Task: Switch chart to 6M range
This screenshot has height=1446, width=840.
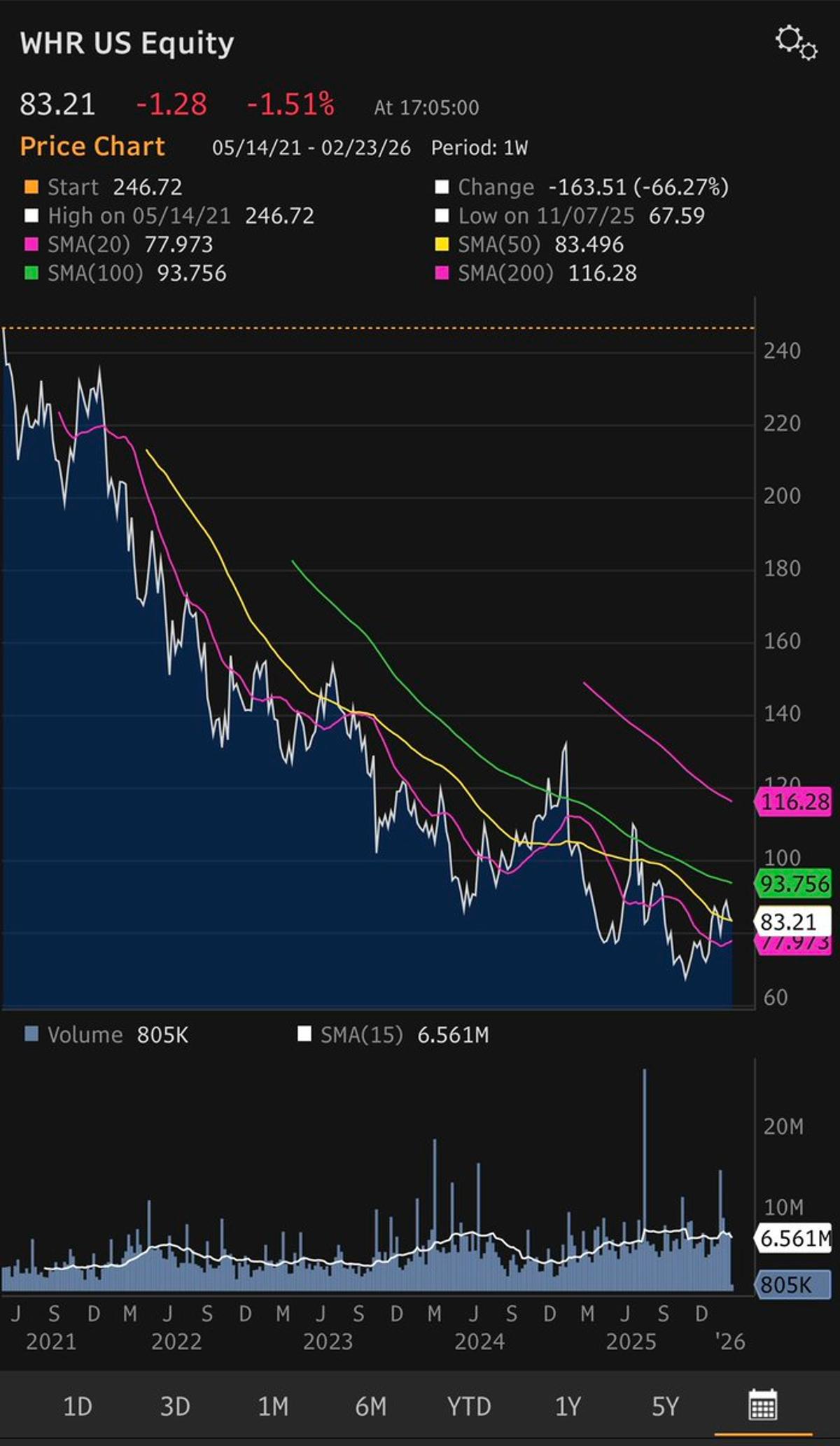Action: click(371, 1405)
